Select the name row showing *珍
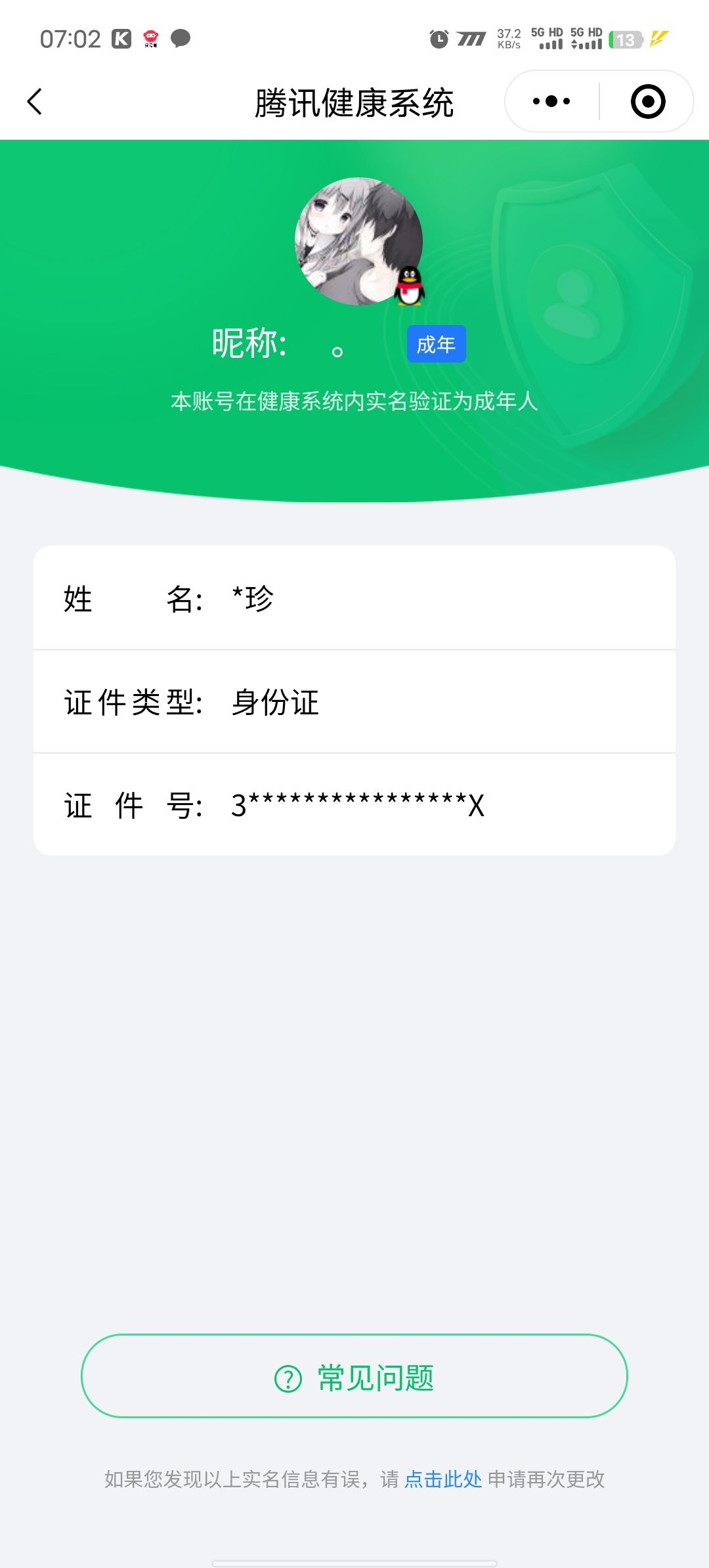The width and height of the screenshot is (709, 1568). pyautogui.click(x=354, y=599)
